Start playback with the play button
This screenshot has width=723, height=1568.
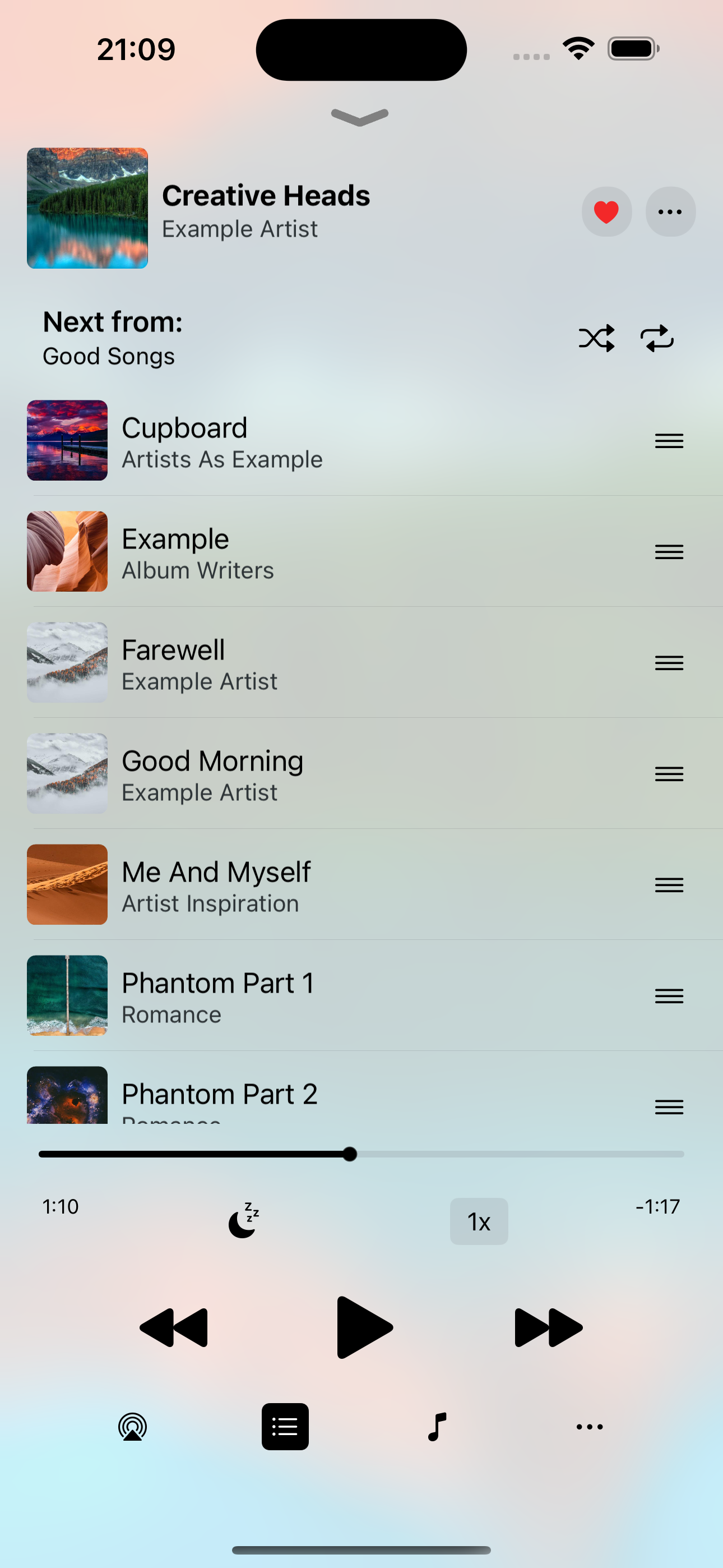coord(364,1327)
